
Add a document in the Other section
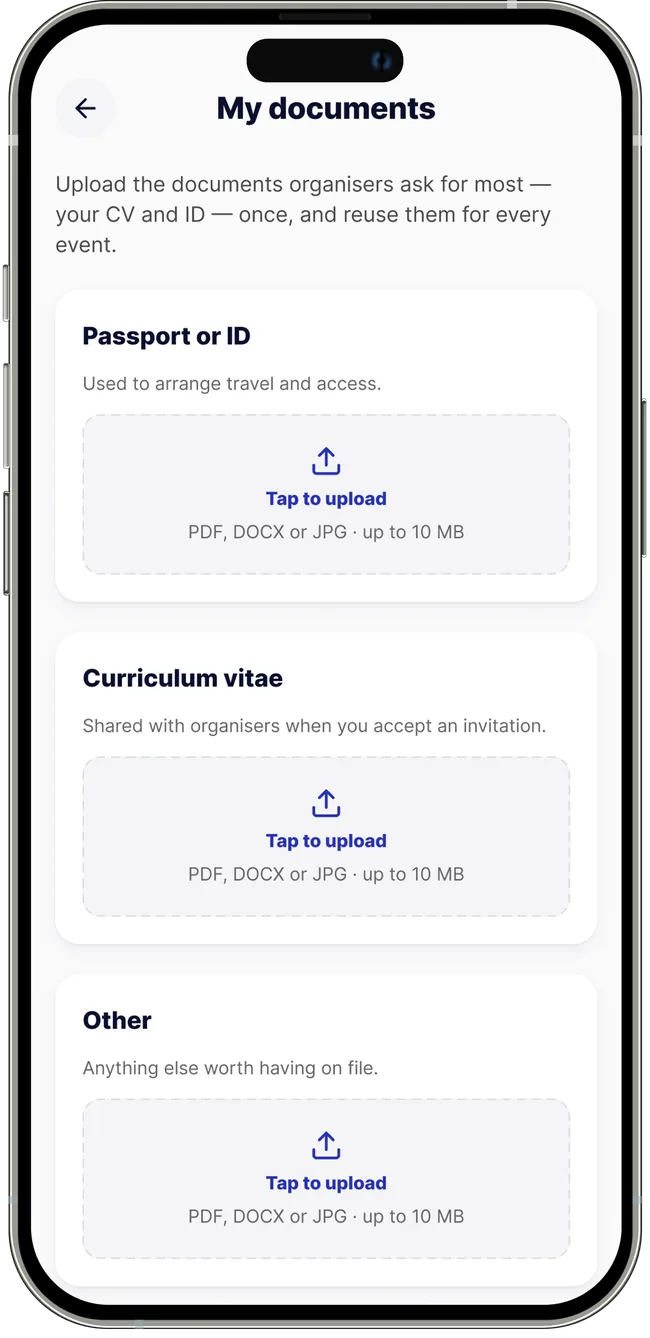click(326, 1178)
